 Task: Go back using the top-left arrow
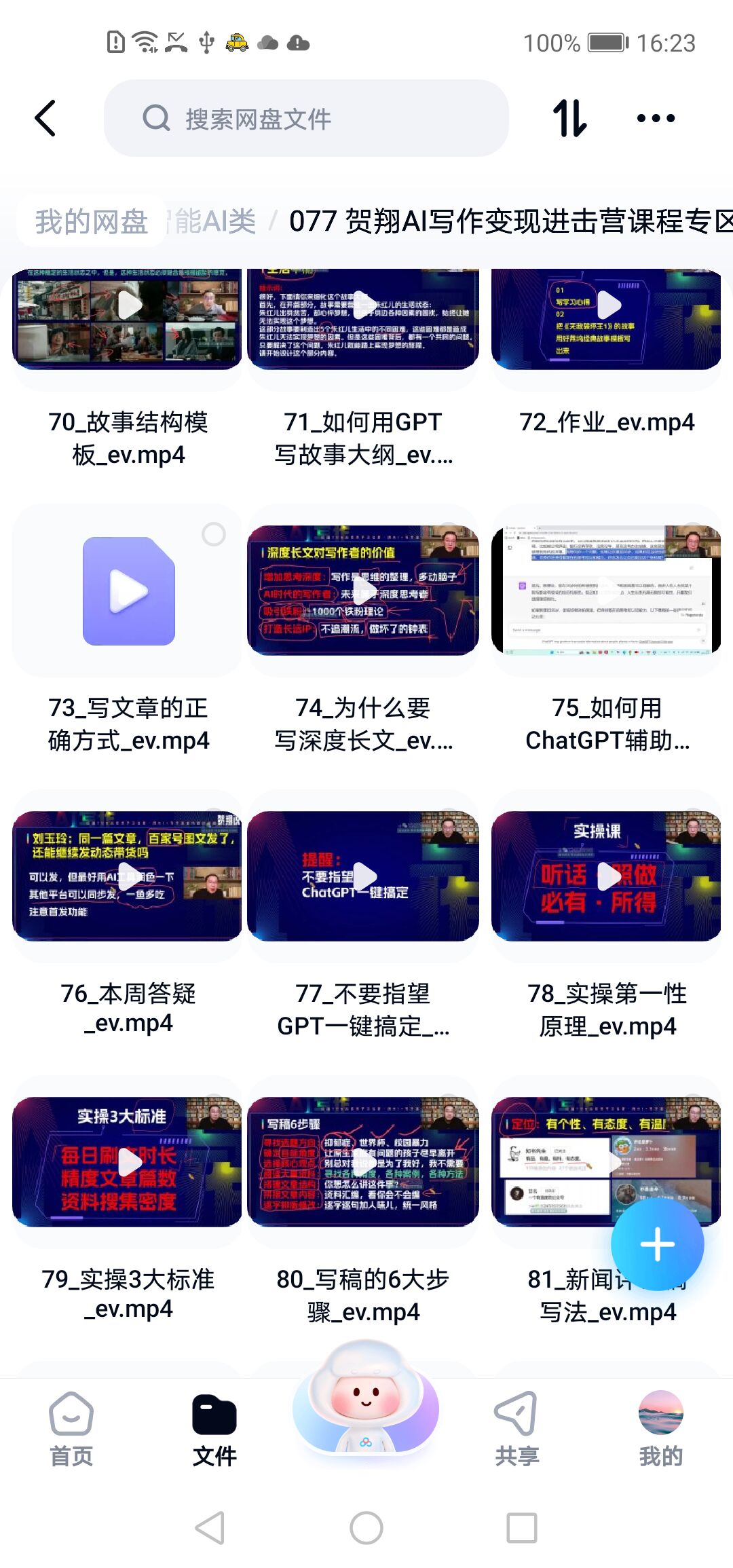click(45, 118)
